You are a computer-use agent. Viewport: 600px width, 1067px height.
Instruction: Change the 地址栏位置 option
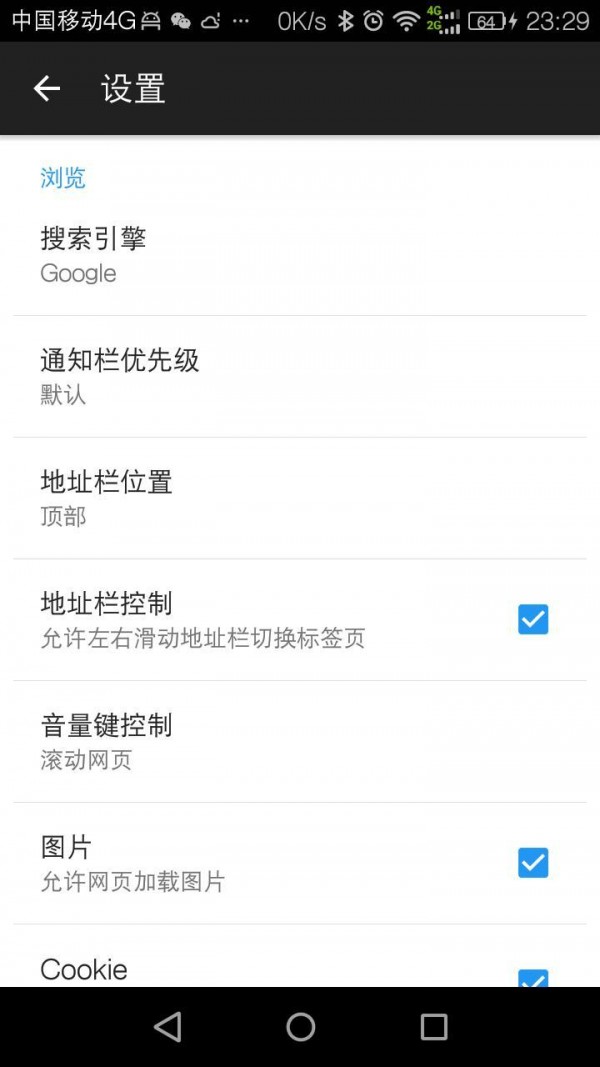(300, 498)
